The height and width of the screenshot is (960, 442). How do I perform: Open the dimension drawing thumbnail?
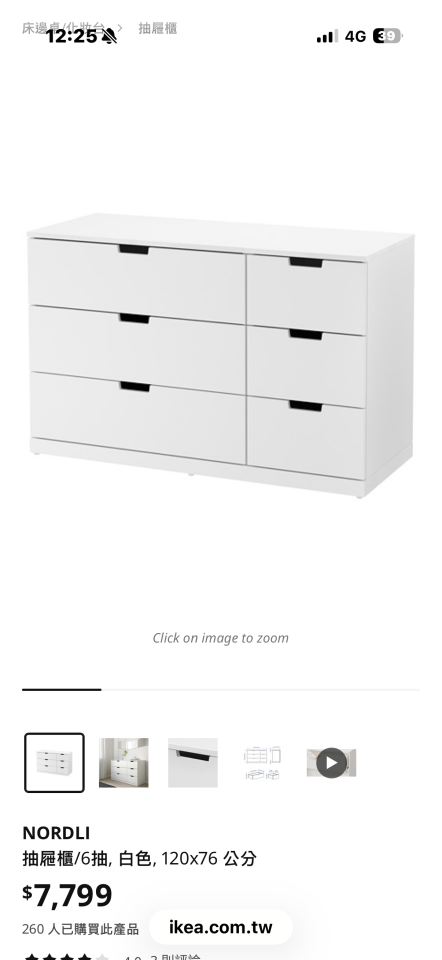[262, 762]
